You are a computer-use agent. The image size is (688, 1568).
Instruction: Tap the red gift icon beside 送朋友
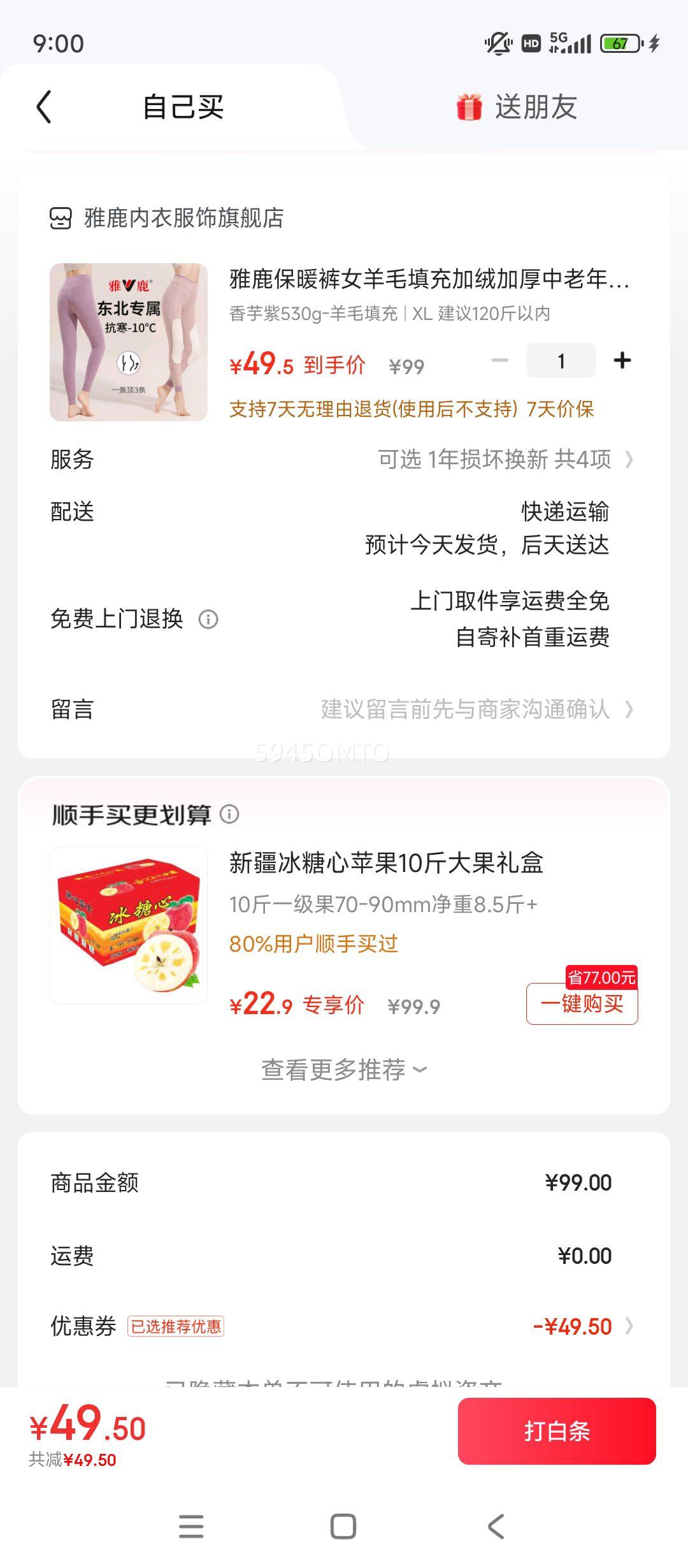pyautogui.click(x=469, y=107)
